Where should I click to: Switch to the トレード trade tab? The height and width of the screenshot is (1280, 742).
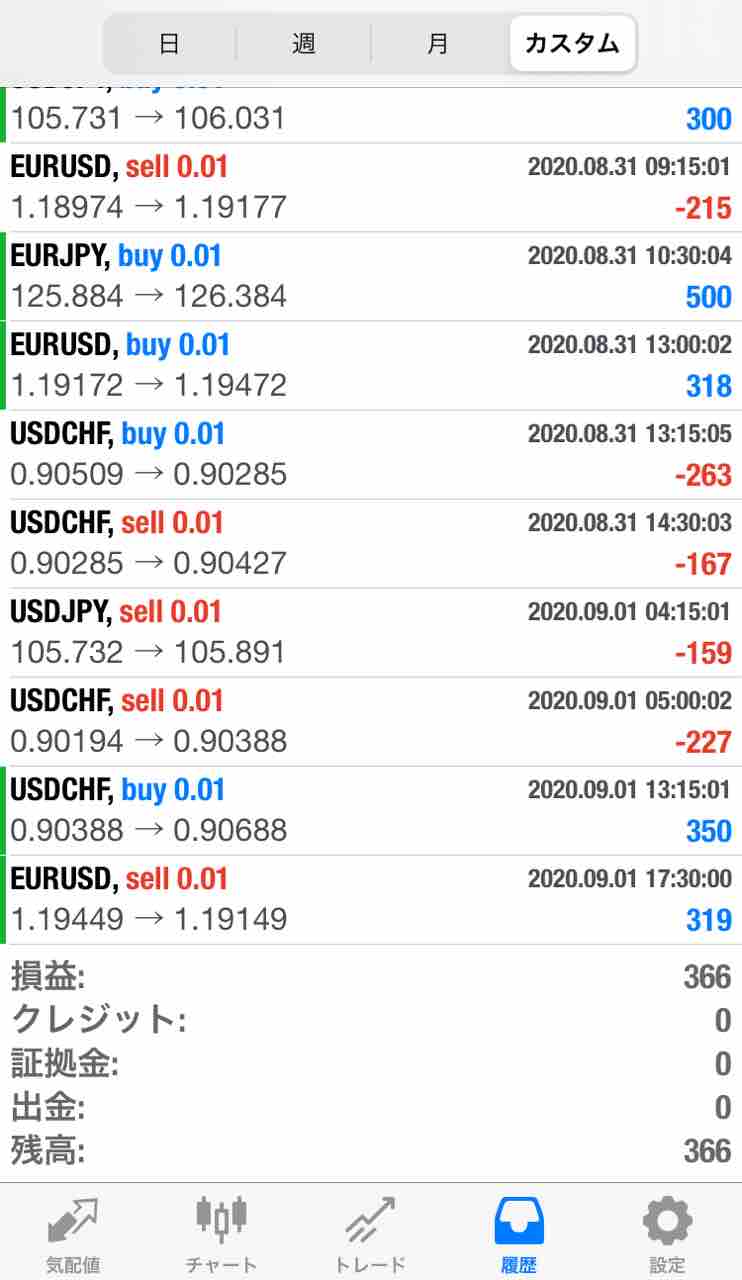pos(370,1232)
